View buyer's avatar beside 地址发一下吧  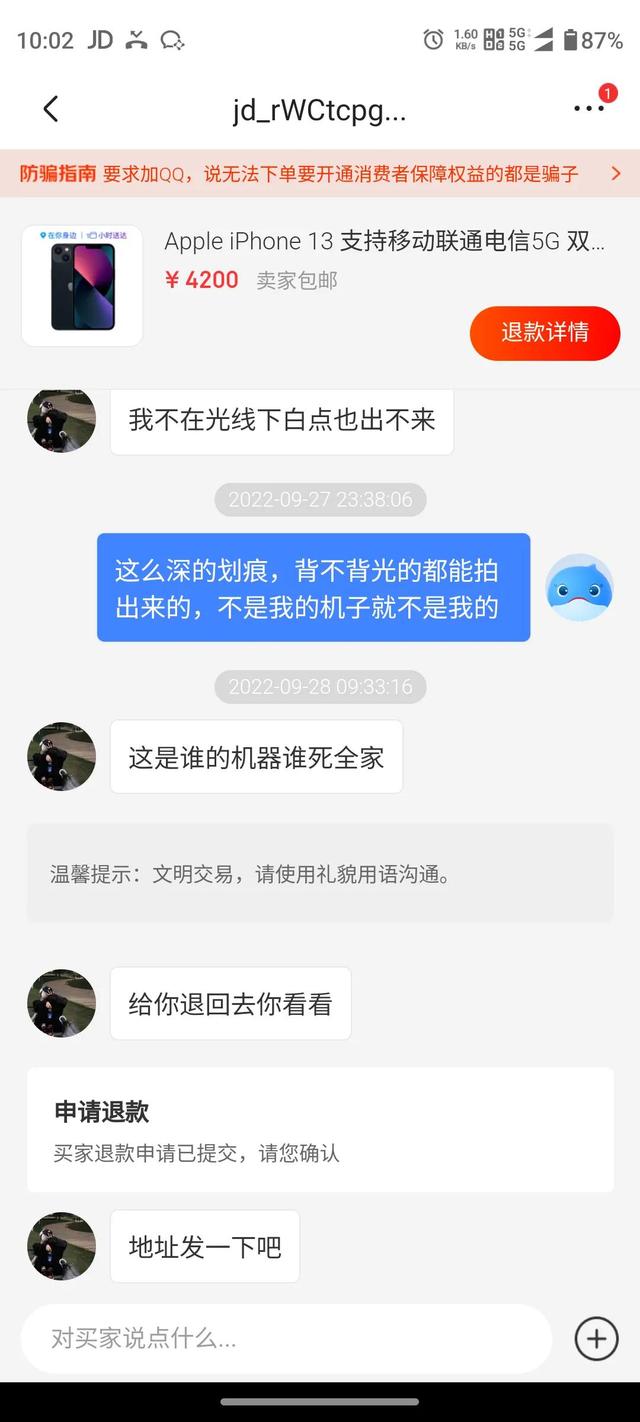pyautogui.click(x=61, y=1246)
